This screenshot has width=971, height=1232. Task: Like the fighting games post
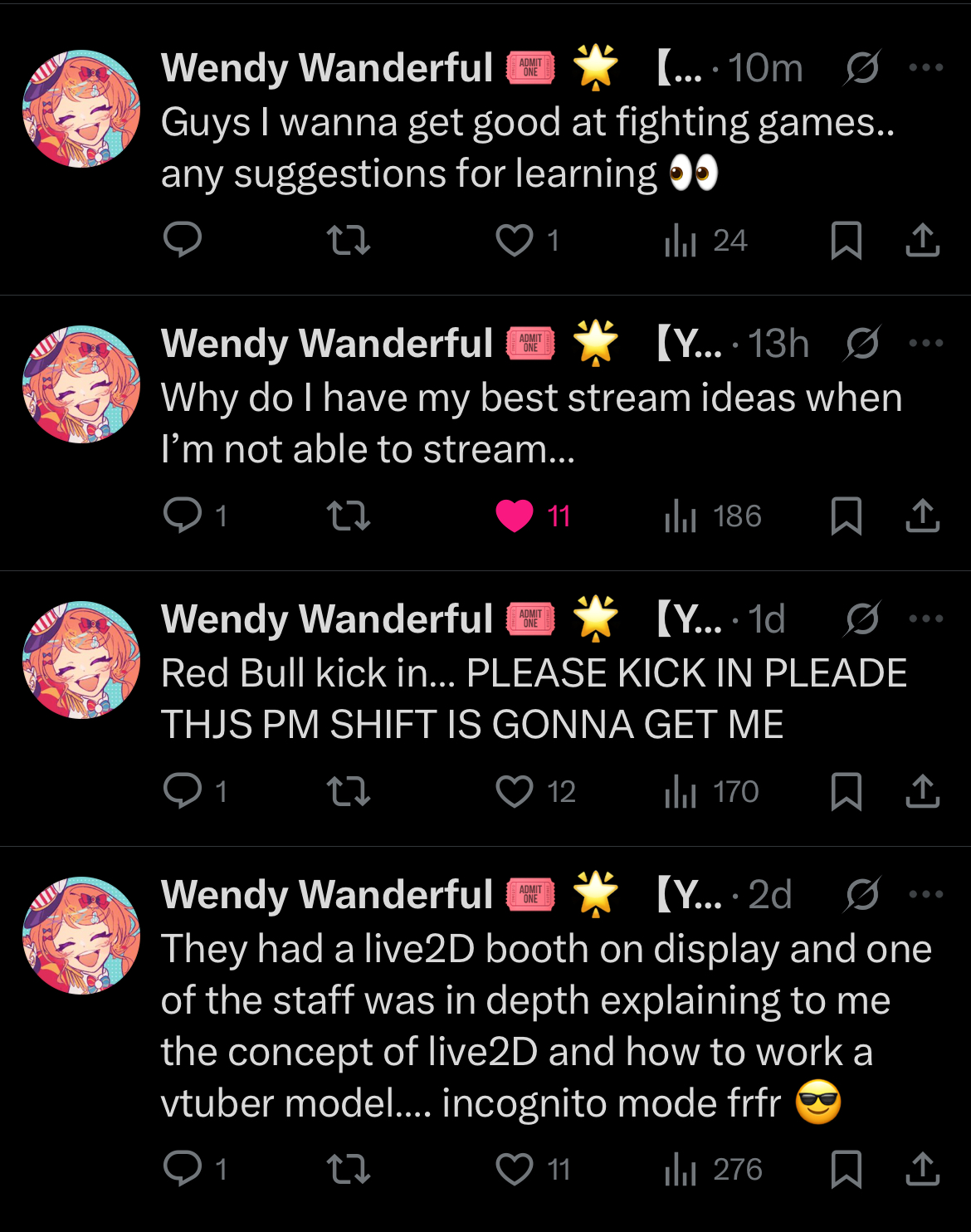(515, 240)
